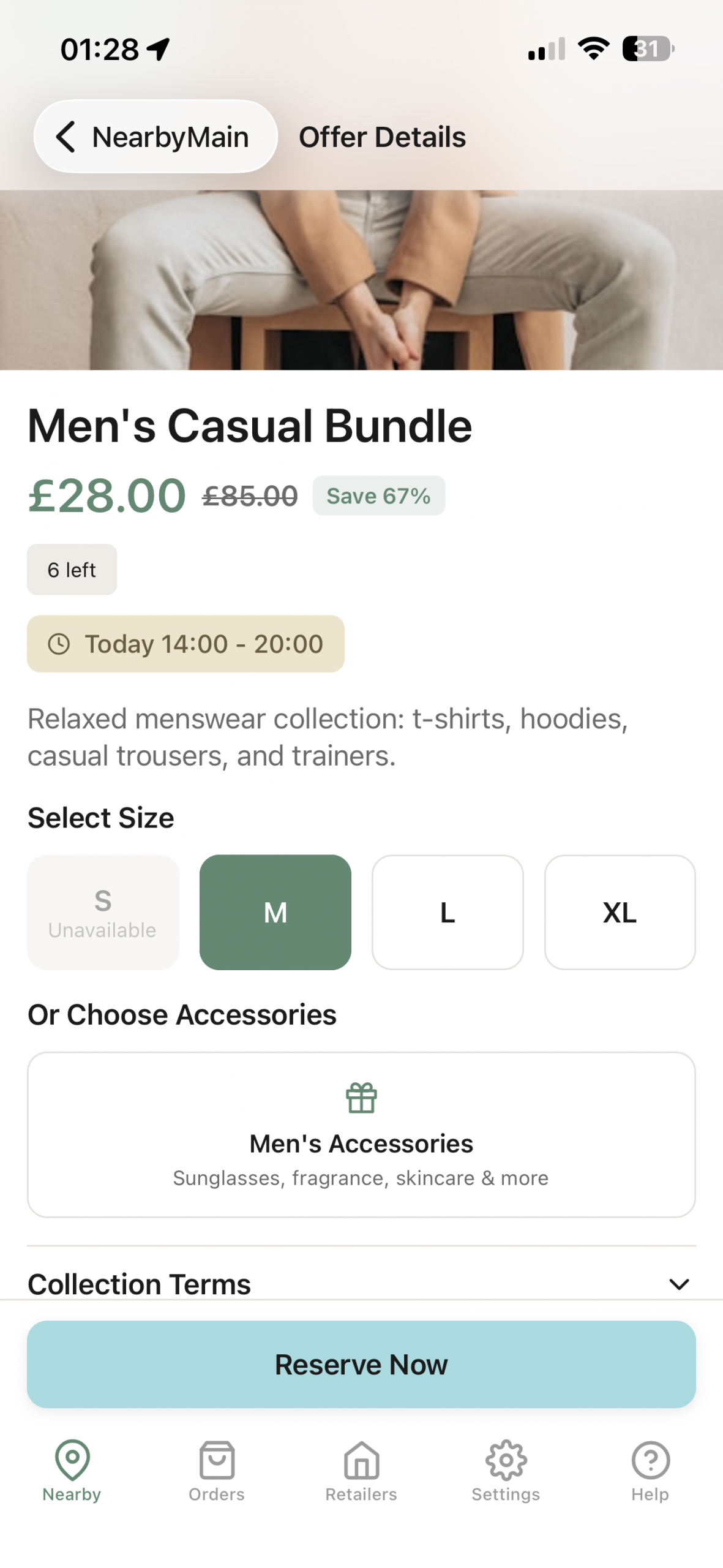Image resolution: width=723 pixels, height=1568 pixels.
Task: Select size M
Action: 275,912
